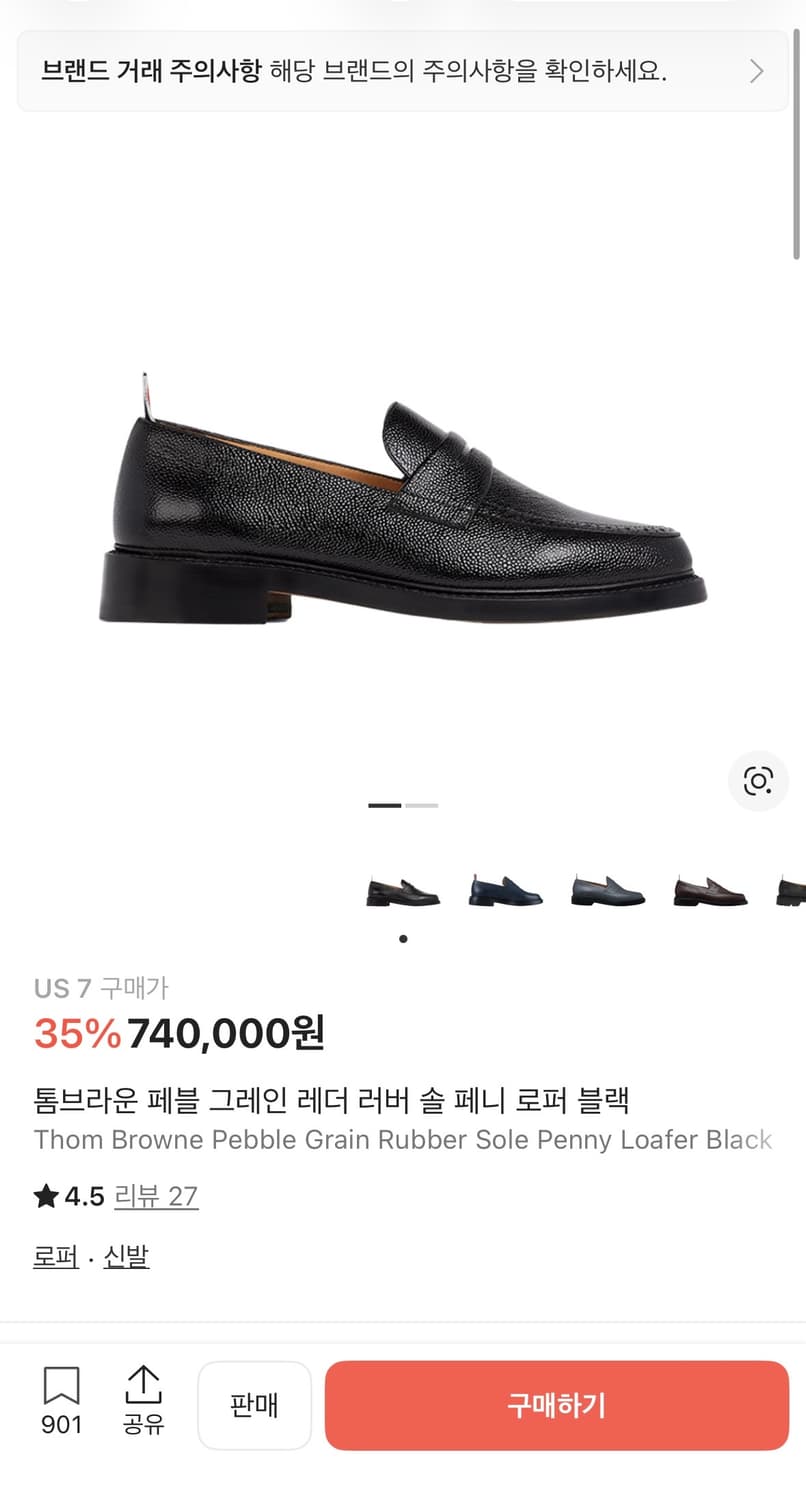Expand the 브랜드 거래 주의사항 notice
The height and width of the screenshot is (1500, 806).
[403, 71]
